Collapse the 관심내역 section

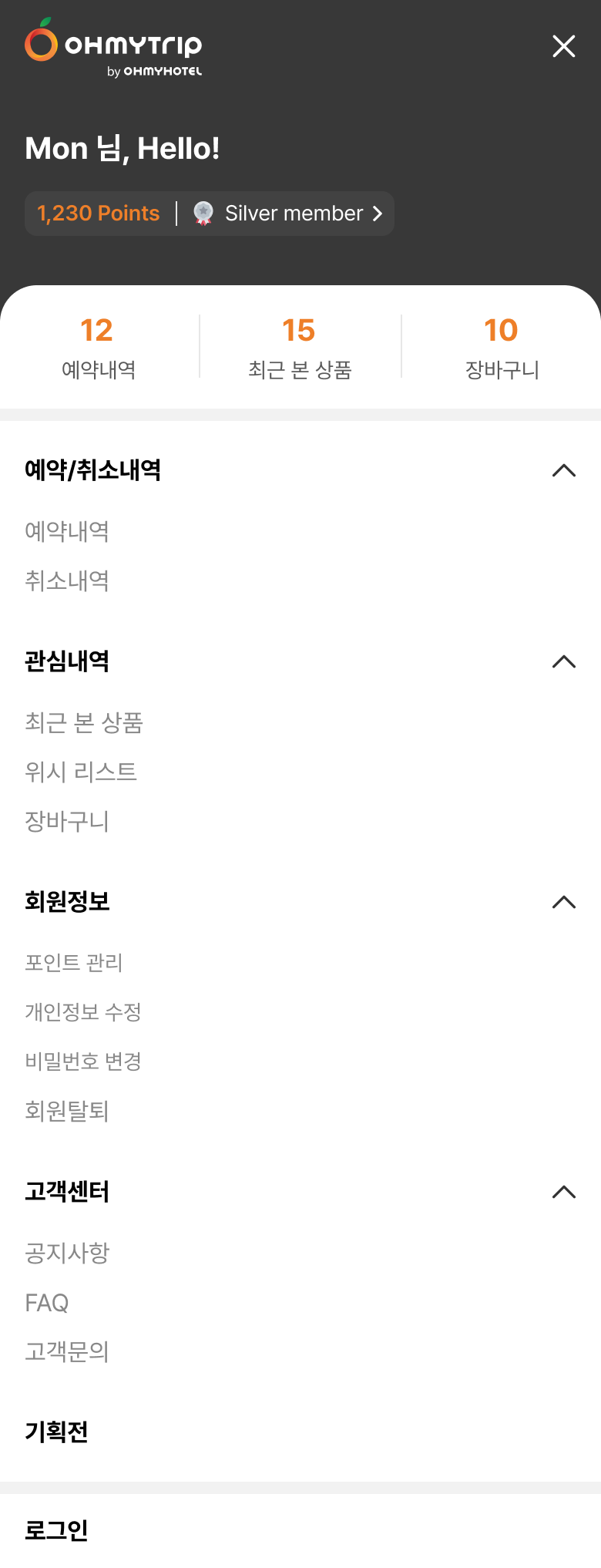(564, 661)
